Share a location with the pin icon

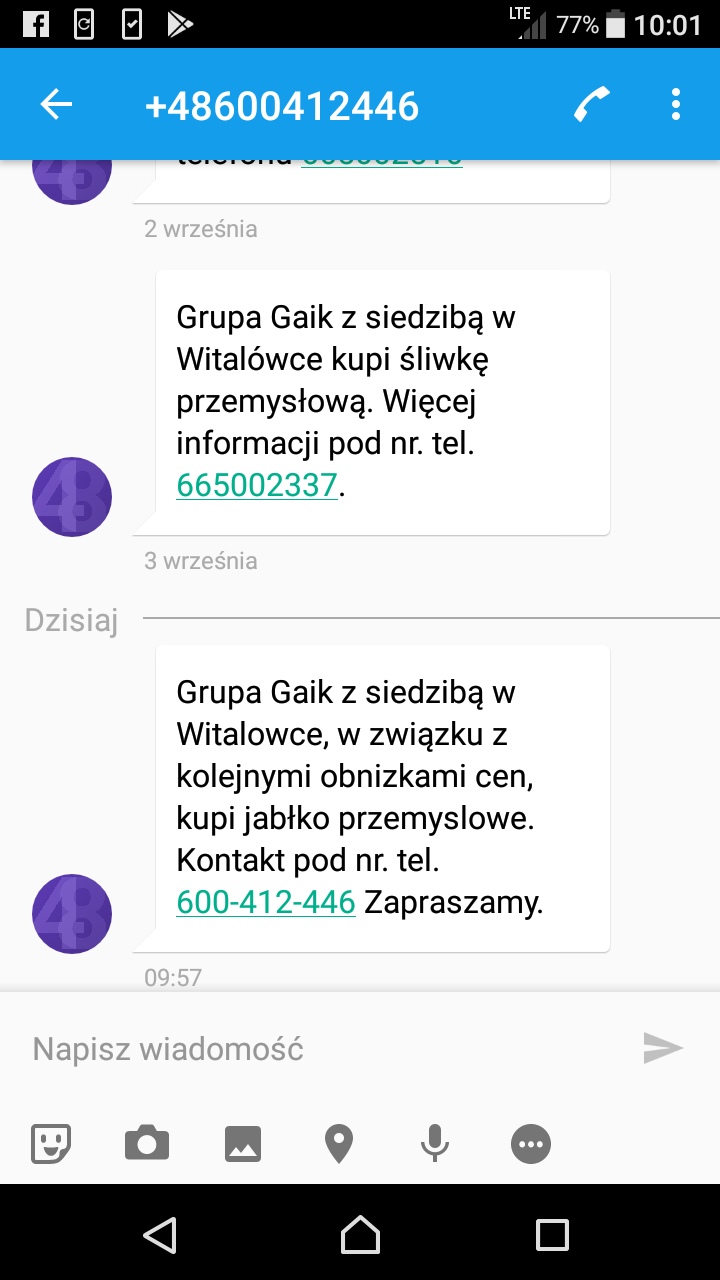pyautogui.click(x=339, y=1143)
